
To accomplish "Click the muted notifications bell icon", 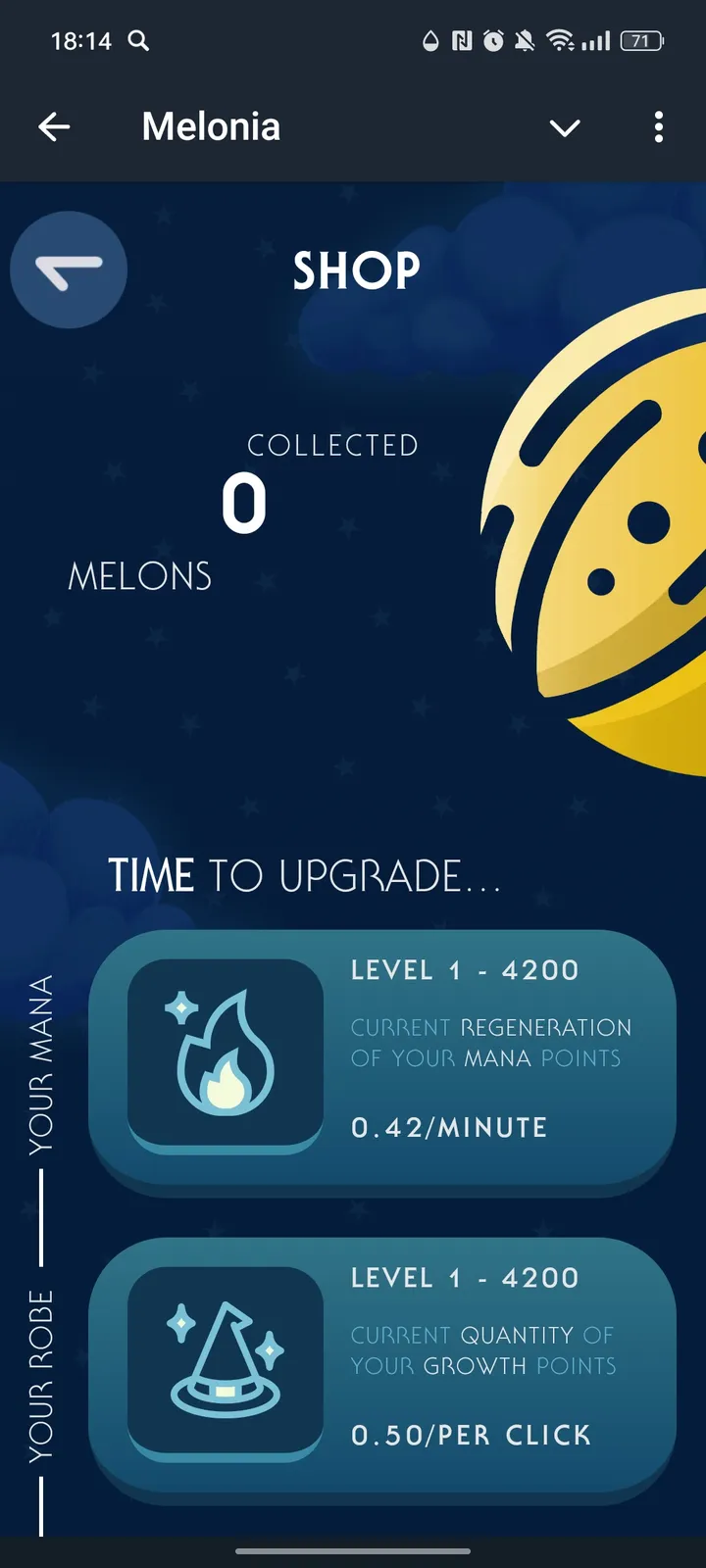I will click(523, 41).
